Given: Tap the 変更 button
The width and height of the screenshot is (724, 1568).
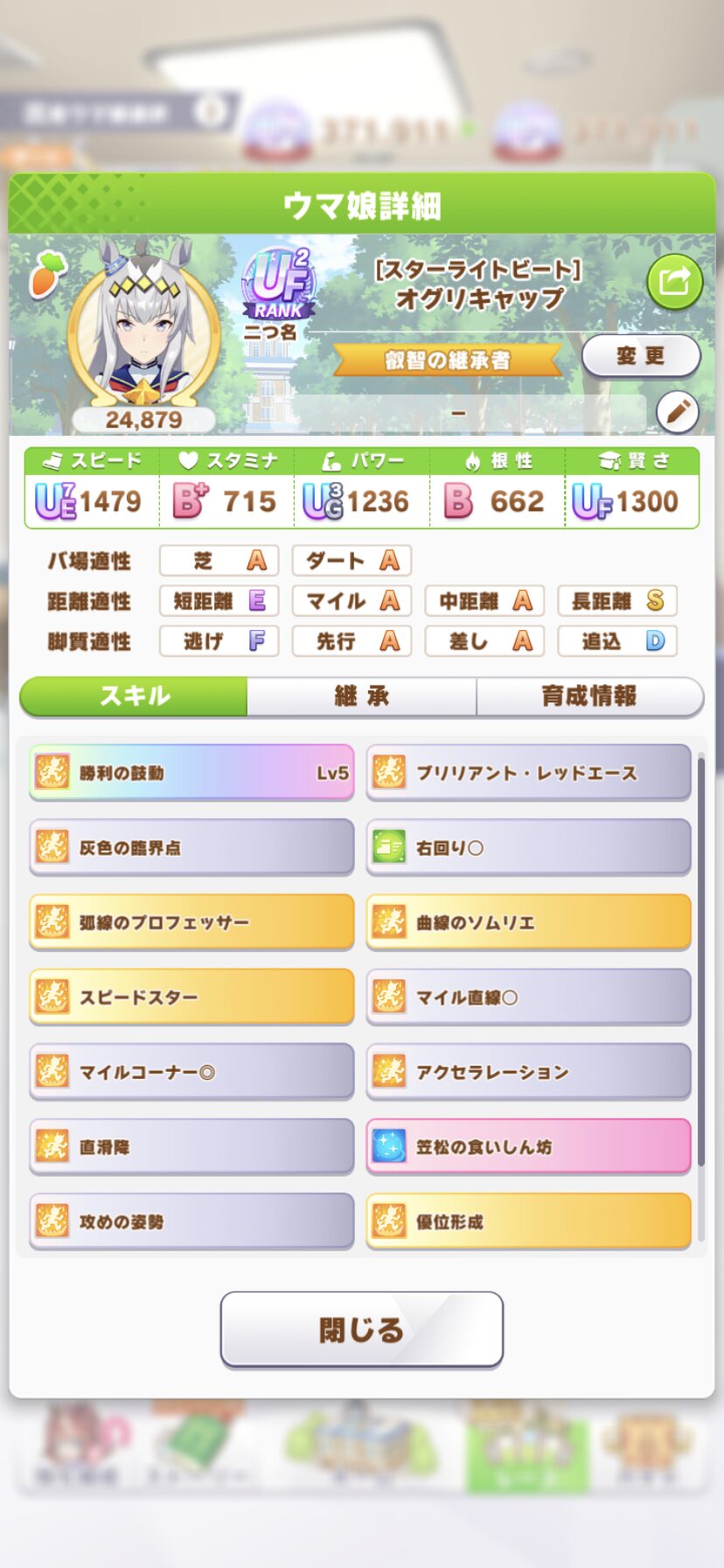Looking at the screenshot, I should pyautogui.click(x=640, y=356).
